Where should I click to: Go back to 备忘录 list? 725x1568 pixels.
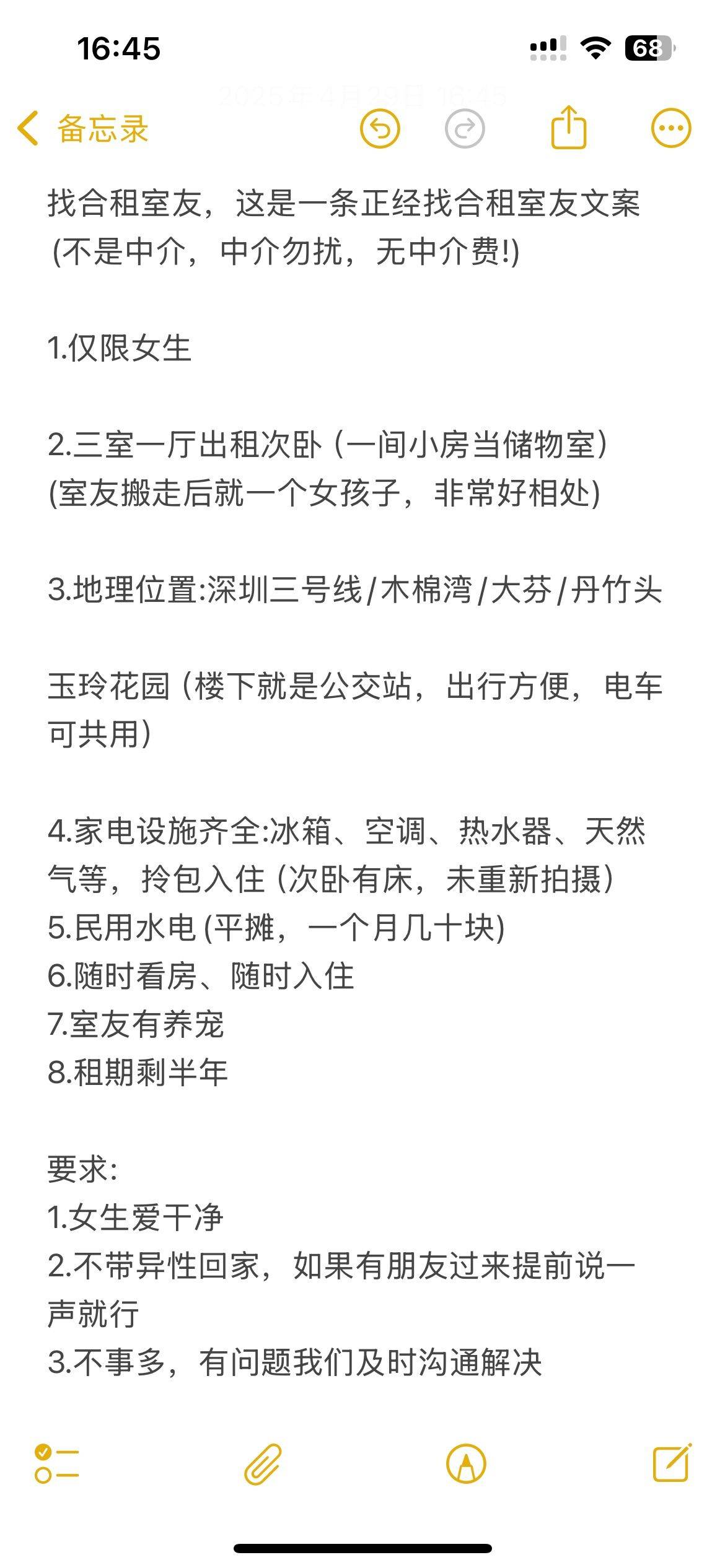point(83,129)
